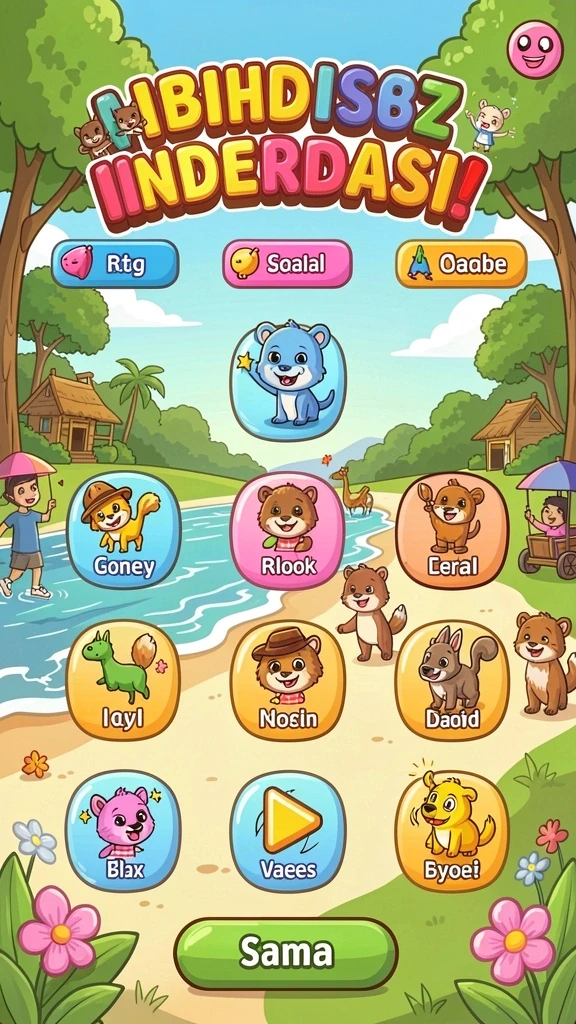576x1024 pixels.
Task: Select the green Iayl animal tile
Action: [x=123, y=680]
